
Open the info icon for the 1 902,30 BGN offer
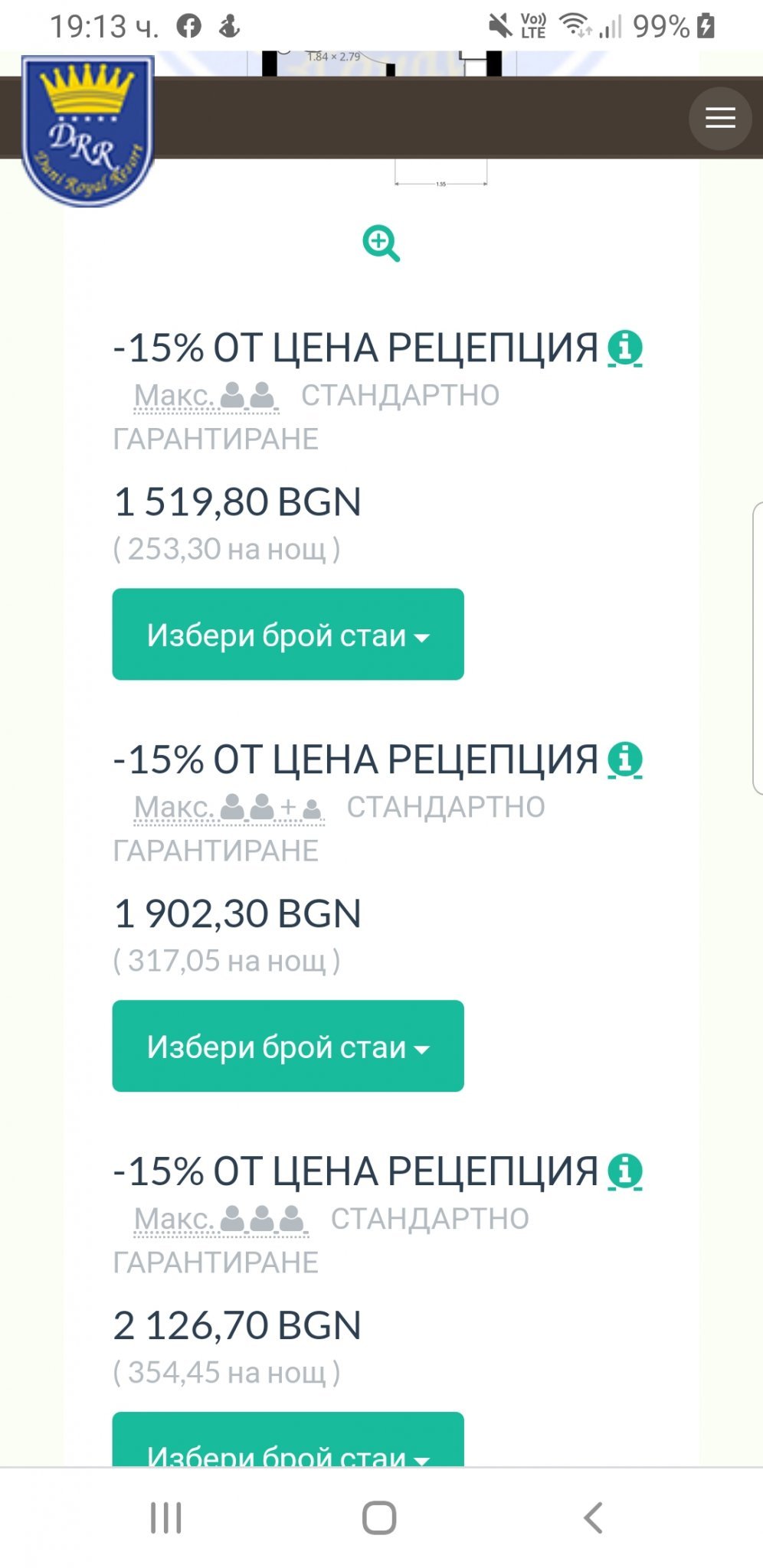pyautogui.click(x=625, y=760)
